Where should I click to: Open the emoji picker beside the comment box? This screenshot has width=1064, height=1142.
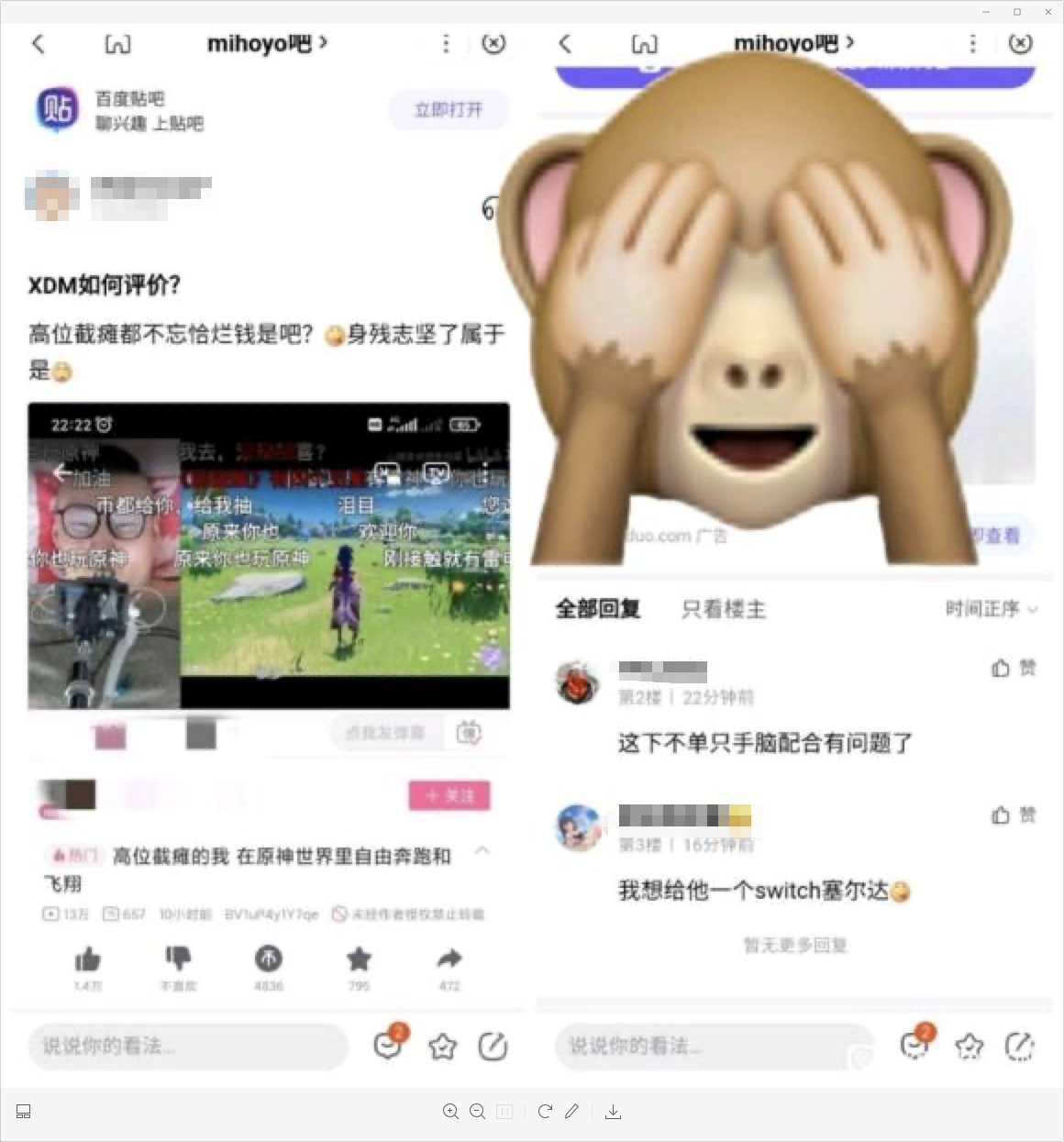click(388, 1045)
